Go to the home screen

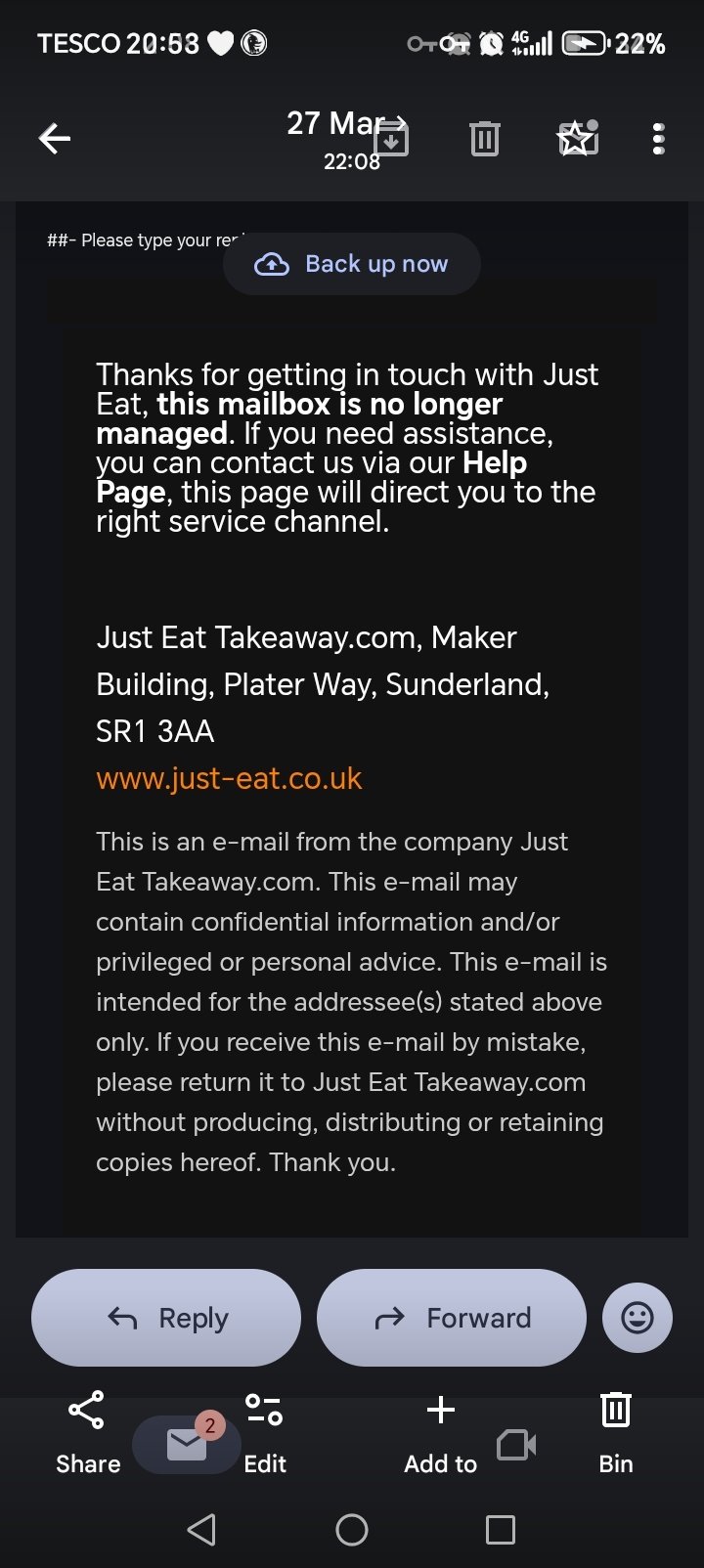352,1530
